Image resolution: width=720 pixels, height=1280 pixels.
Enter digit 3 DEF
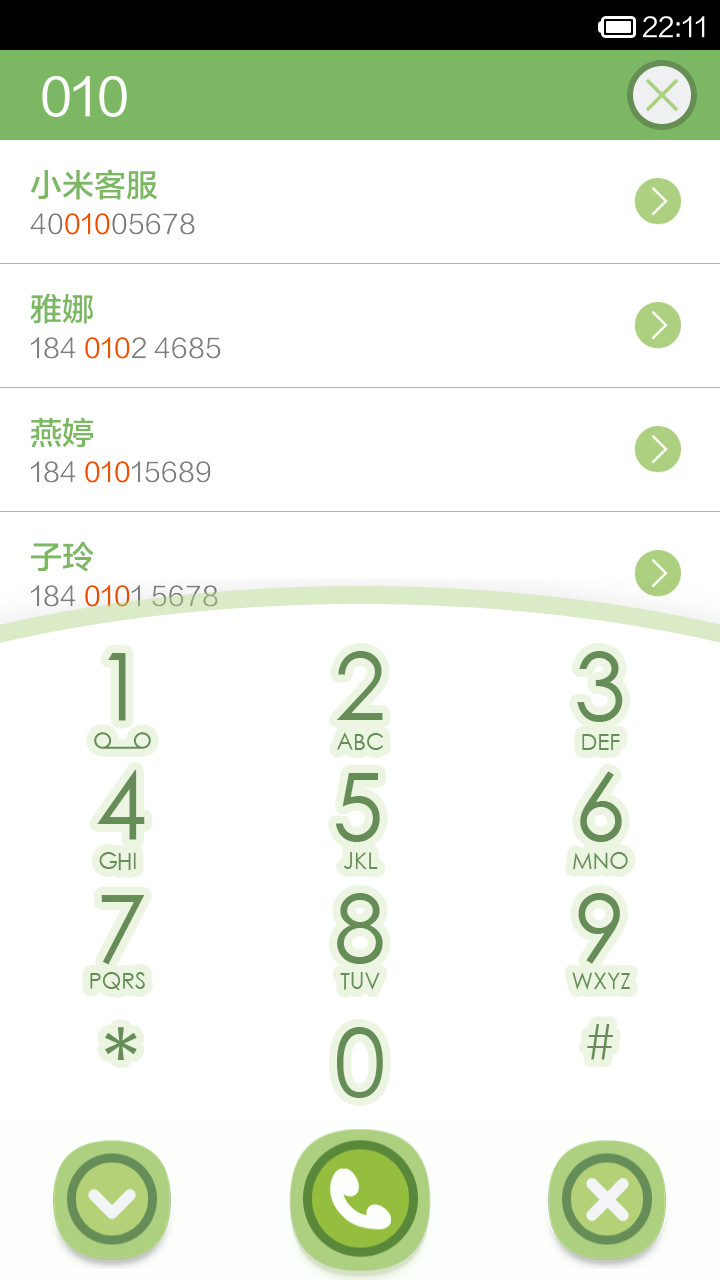coord(600,699)
